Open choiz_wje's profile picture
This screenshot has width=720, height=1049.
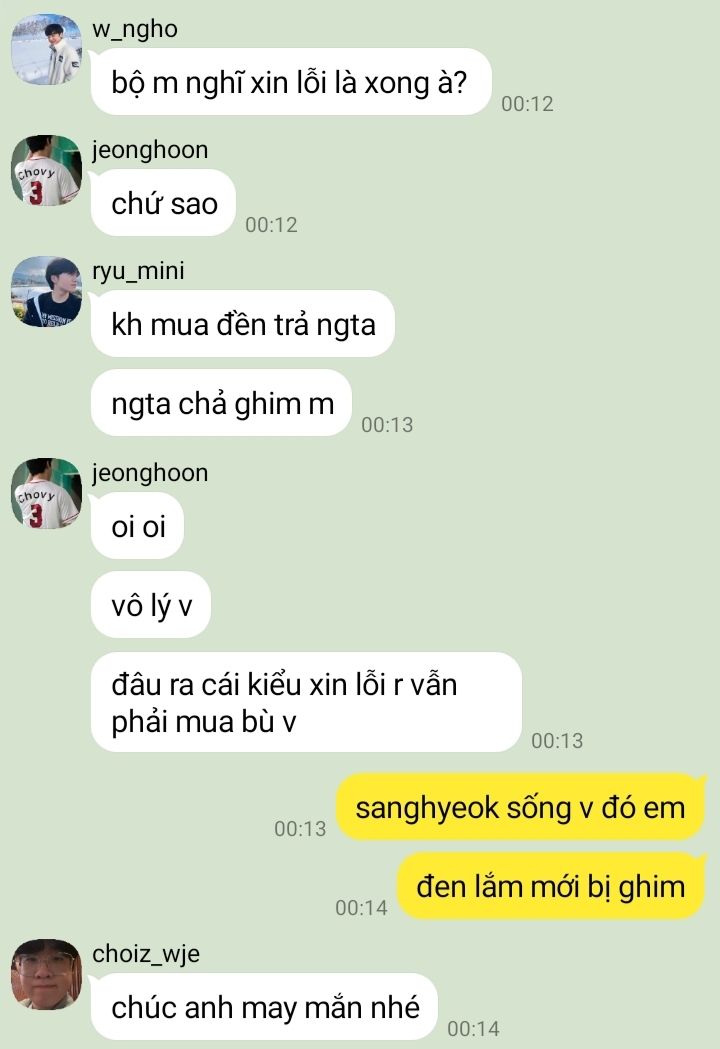[x=46, y=974]
